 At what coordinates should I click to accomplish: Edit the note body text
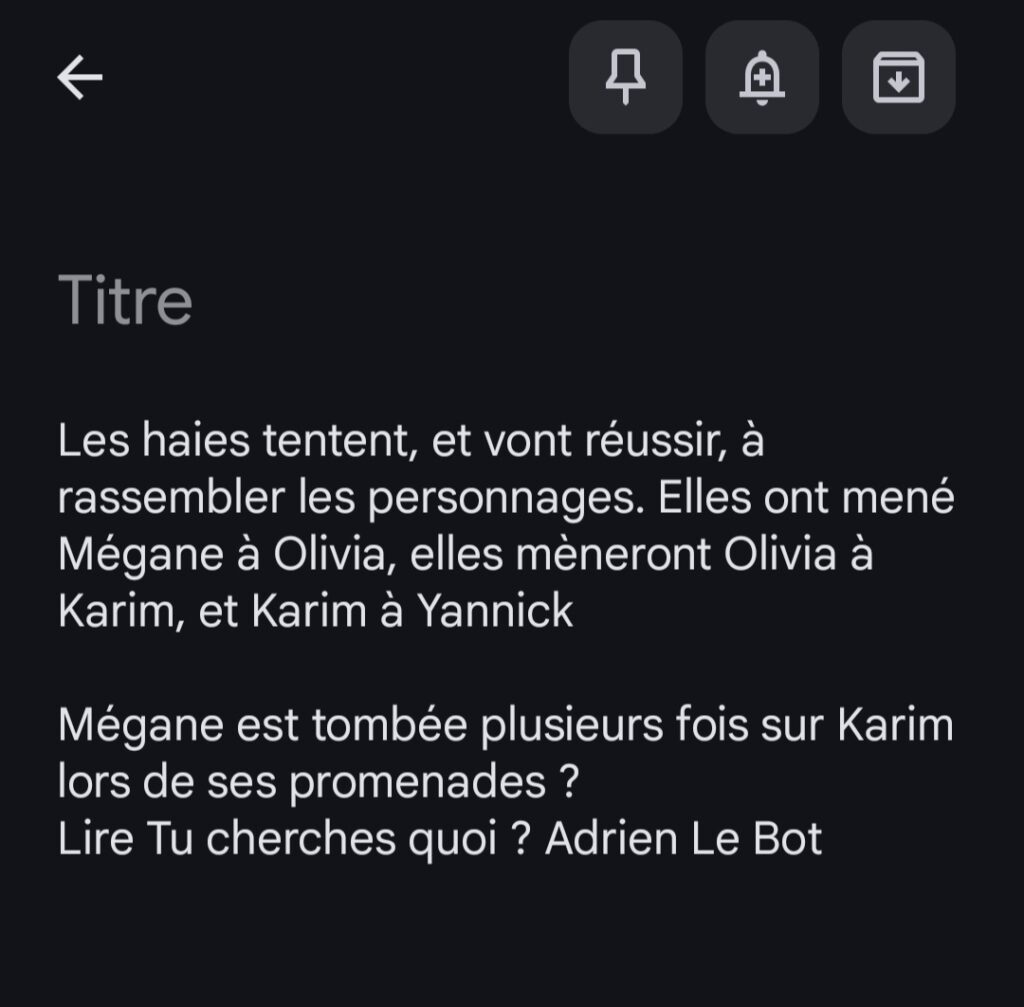(x=500, y=525)
